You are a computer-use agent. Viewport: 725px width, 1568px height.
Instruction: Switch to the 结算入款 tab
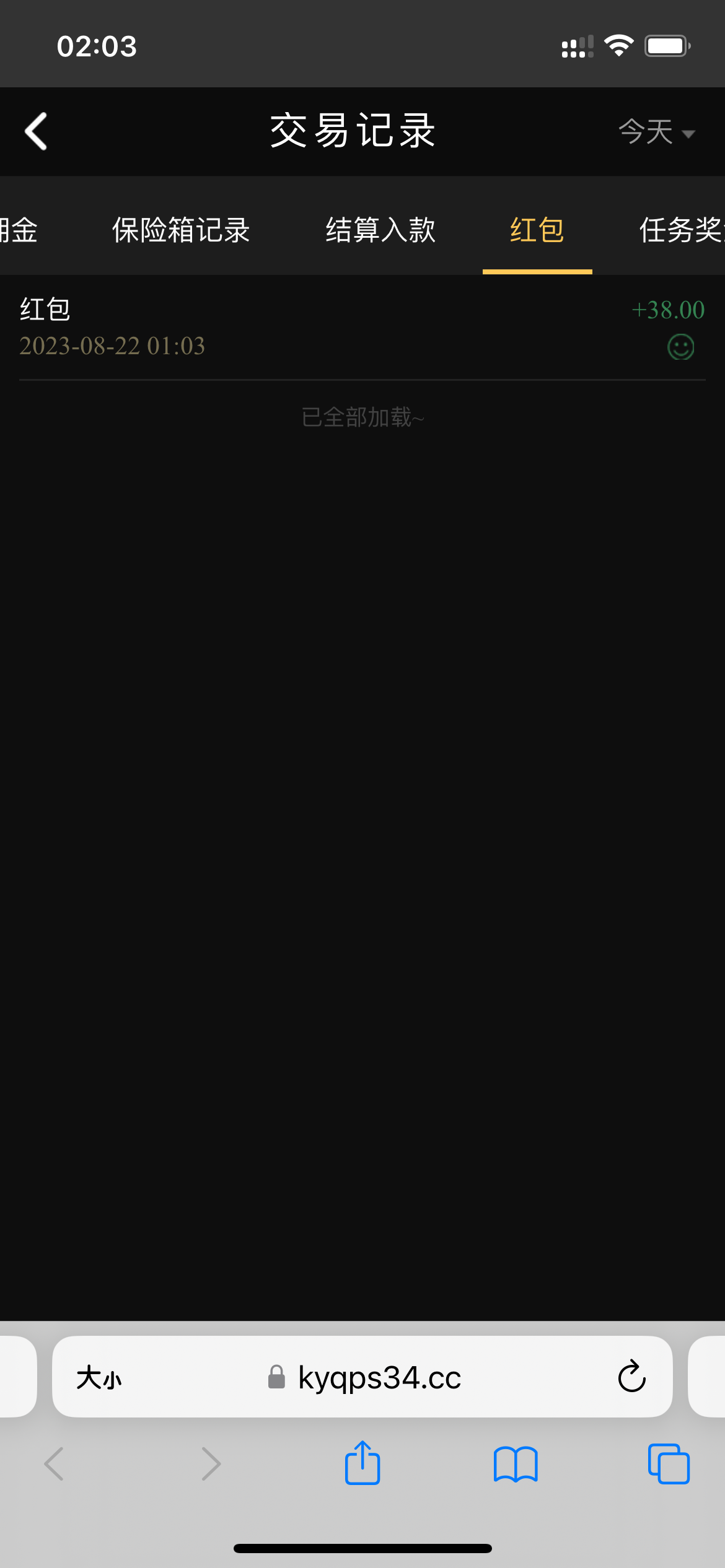380,230
